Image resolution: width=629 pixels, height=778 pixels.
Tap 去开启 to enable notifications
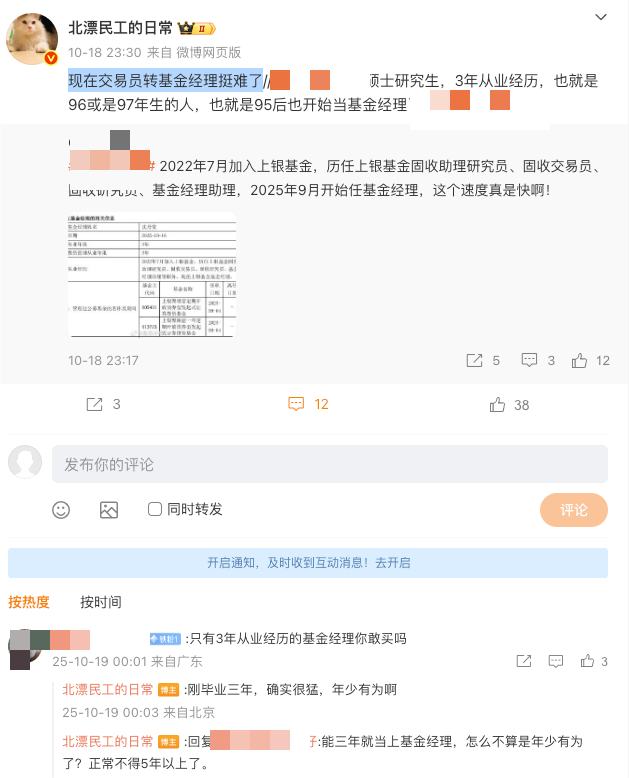tap(393, 563)
